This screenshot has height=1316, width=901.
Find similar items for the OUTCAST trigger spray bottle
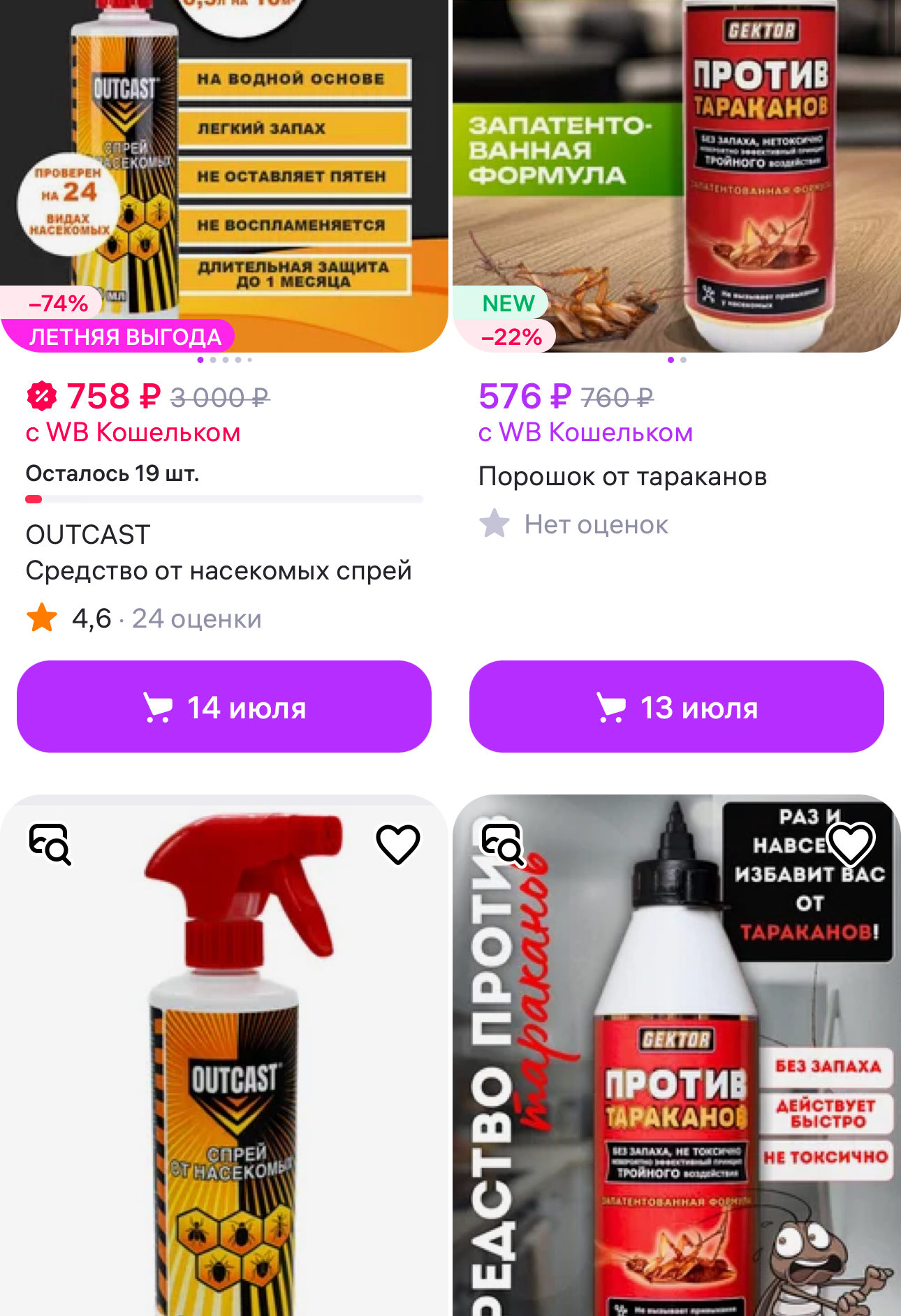point(50,843)
